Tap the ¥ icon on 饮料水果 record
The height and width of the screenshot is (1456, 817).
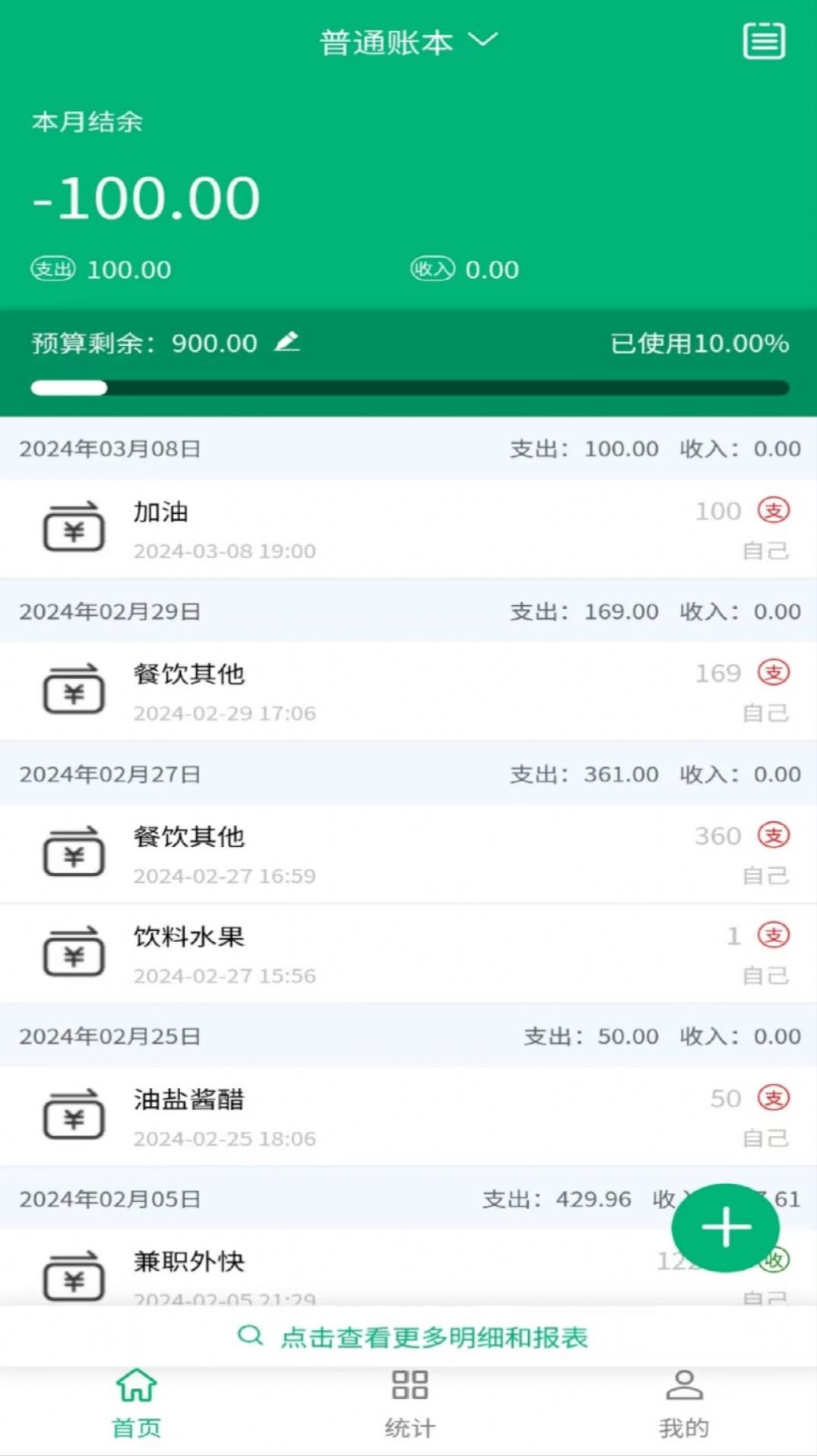coord(74,953)
